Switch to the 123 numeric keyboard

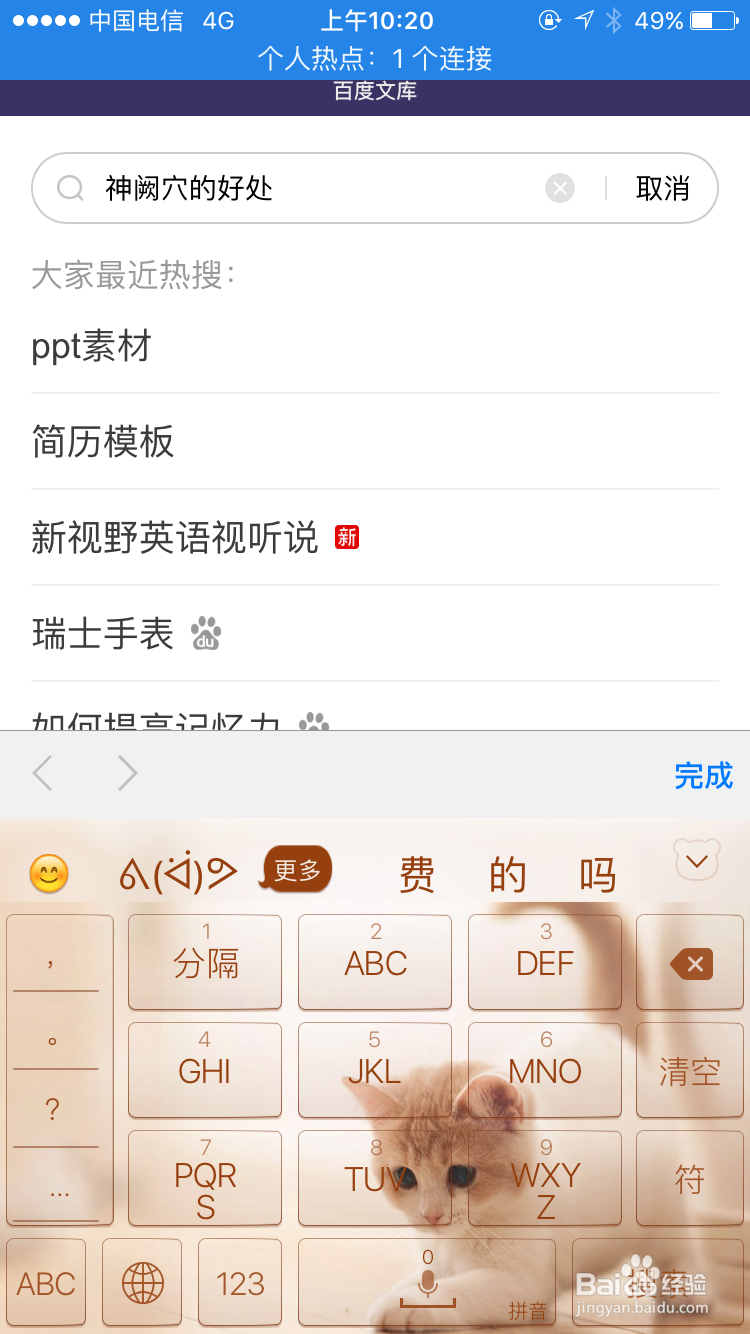(240, 1283)
